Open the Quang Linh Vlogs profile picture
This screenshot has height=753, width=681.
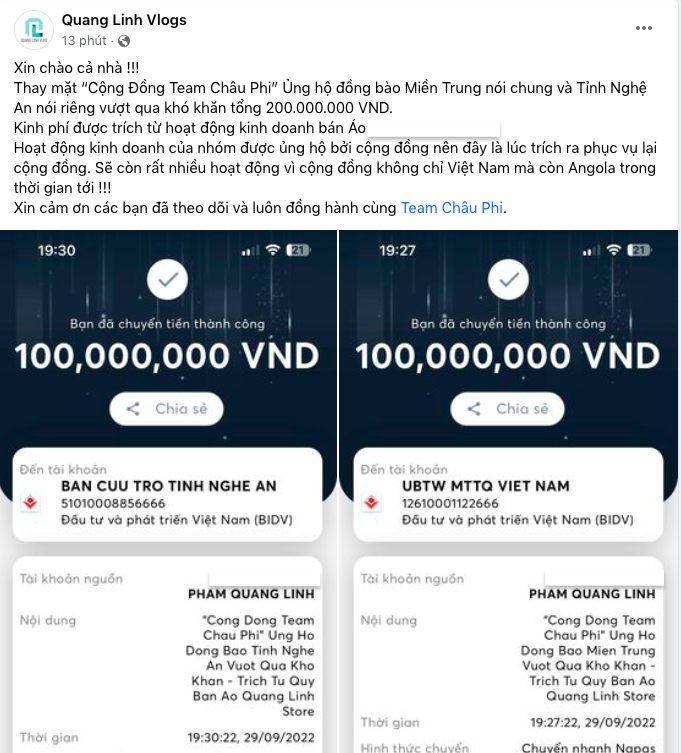coord(33,30)
